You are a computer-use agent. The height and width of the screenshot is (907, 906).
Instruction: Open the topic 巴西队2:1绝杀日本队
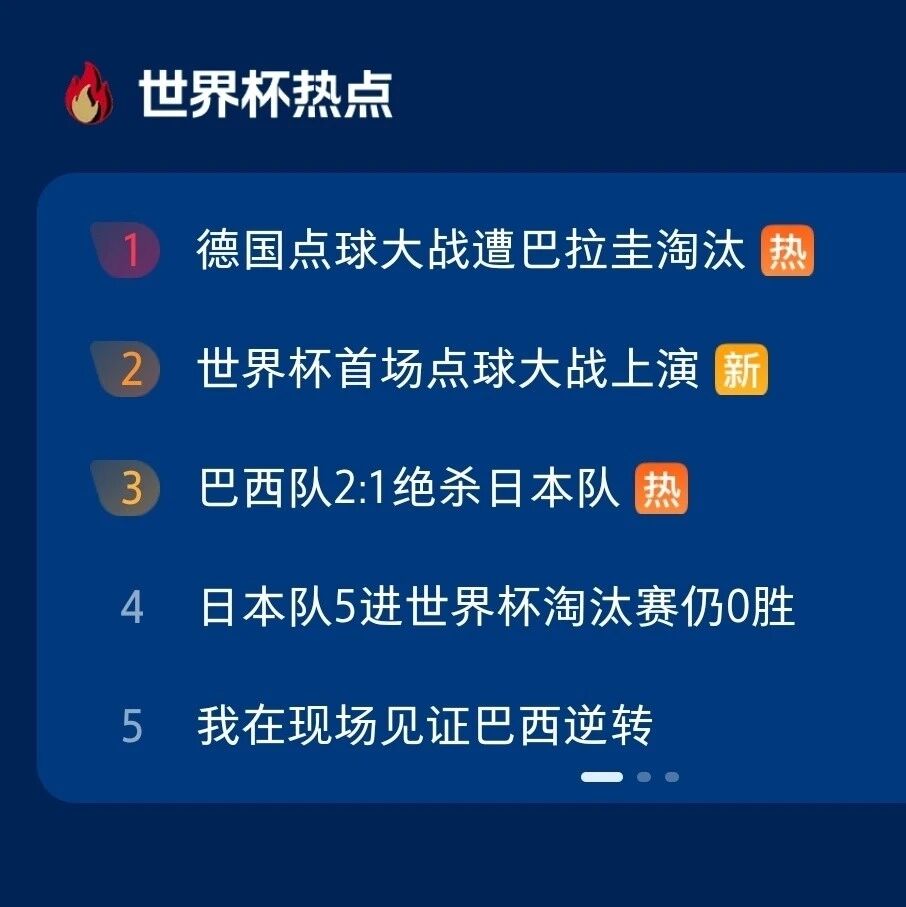pyautogui.click(x=408, y=488)
